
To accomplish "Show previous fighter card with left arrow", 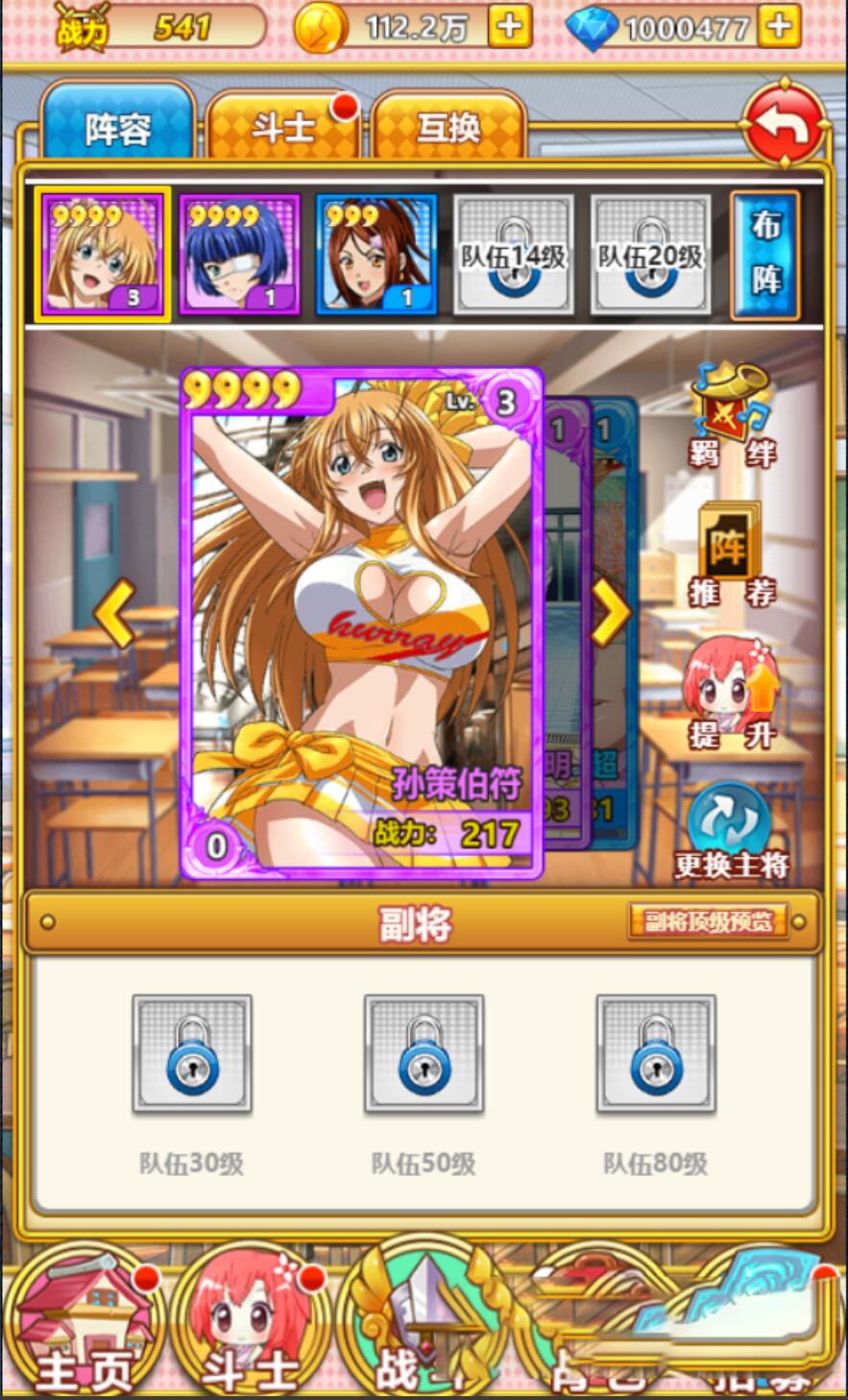I will coord(116,612).
